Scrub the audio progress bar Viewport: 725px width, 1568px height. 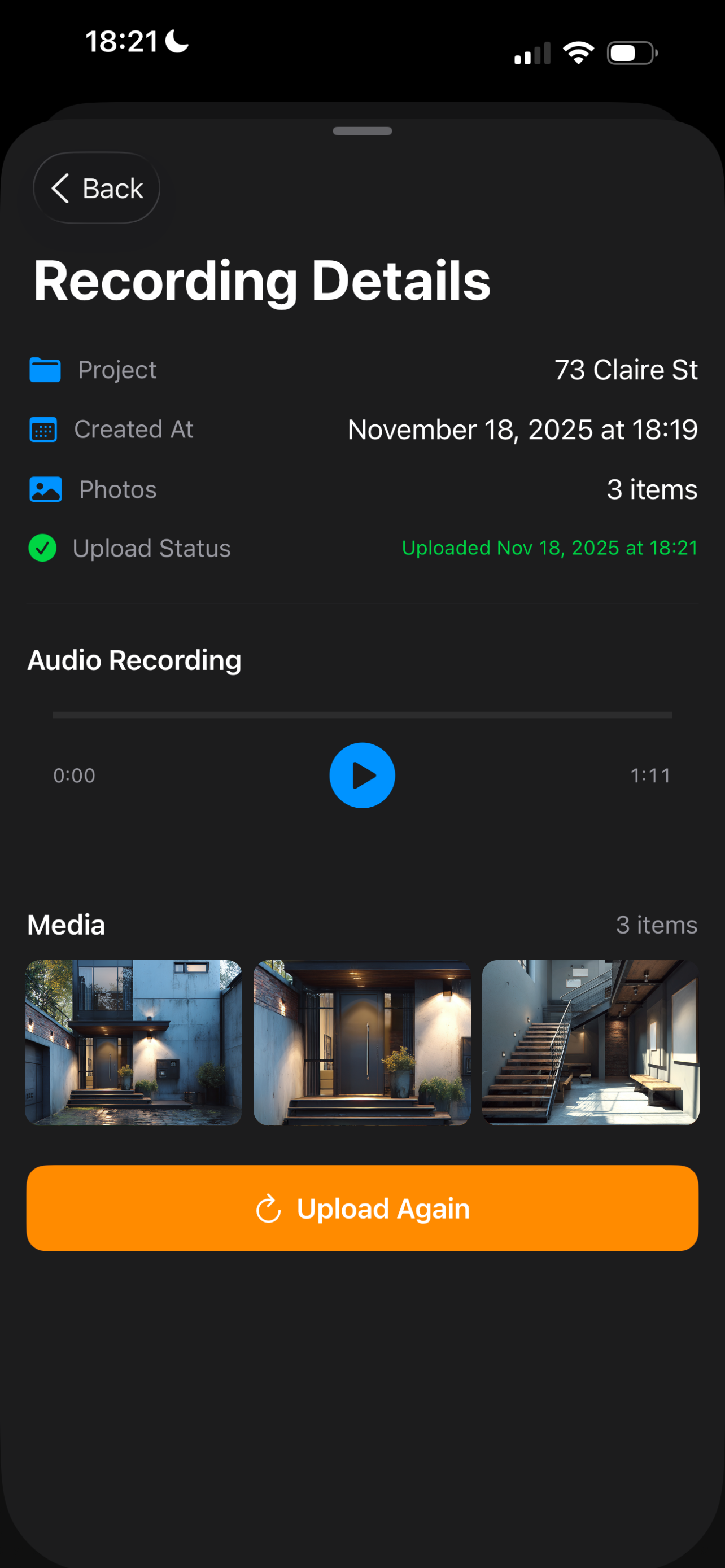point(362,715)
